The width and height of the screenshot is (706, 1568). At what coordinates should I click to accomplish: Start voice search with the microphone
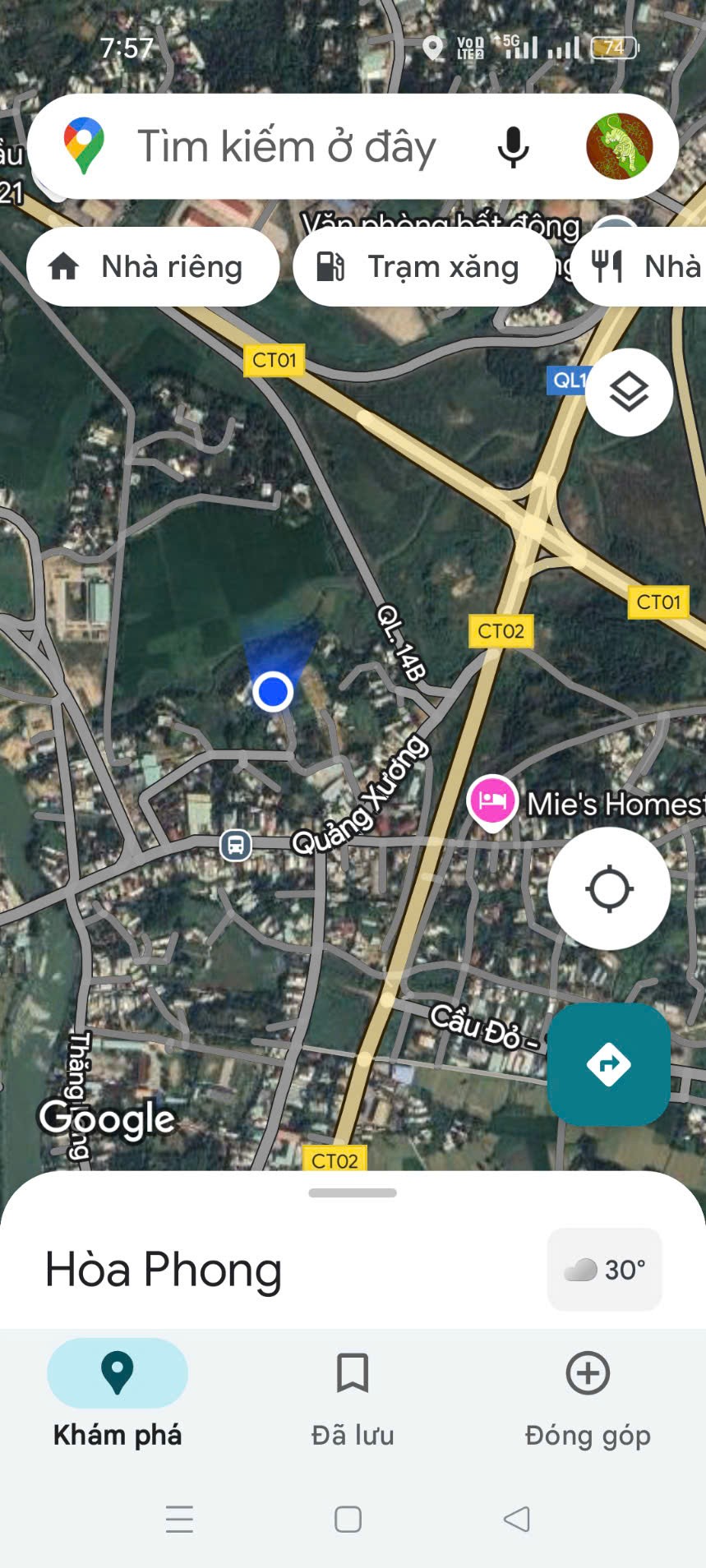coord(513,147)
